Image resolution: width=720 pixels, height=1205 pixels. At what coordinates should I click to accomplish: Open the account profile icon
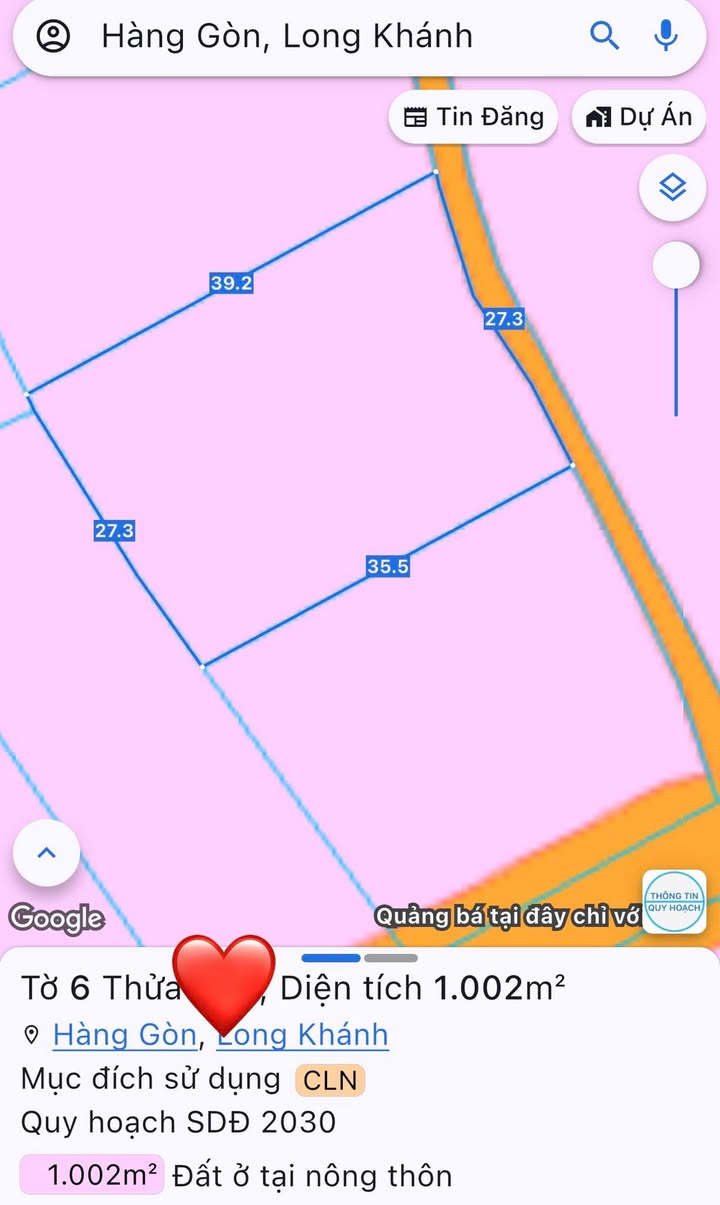pyautogui.click(x=53, y=37)
